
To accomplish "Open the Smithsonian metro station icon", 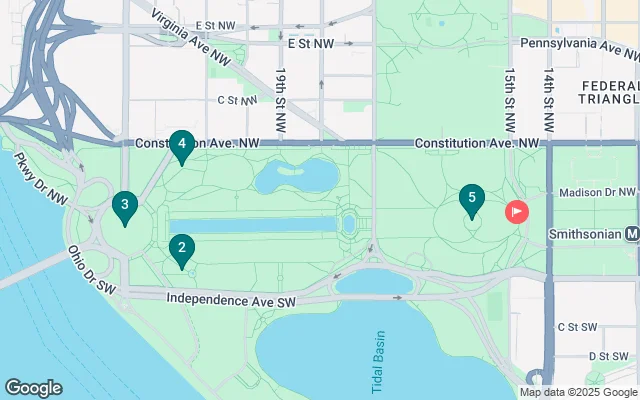I will tap(632, 234).
